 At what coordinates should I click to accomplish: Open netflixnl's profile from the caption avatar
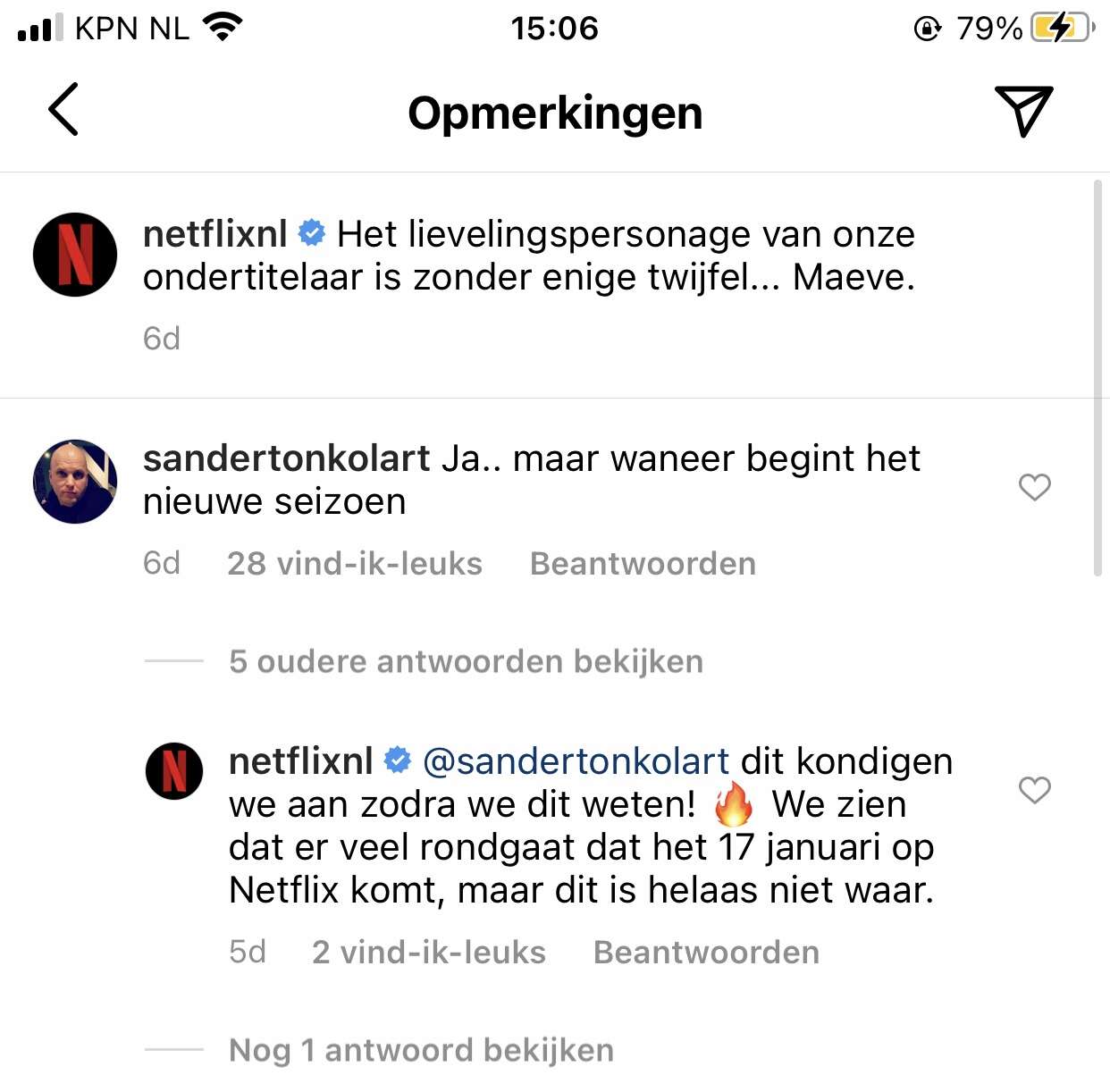(x=75, y=255)
